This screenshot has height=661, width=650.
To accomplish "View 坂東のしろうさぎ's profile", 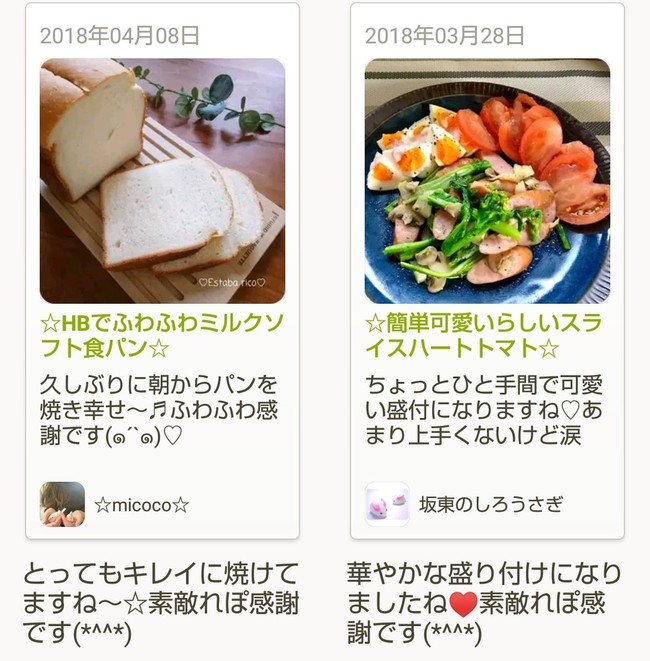I will point(490,505).
